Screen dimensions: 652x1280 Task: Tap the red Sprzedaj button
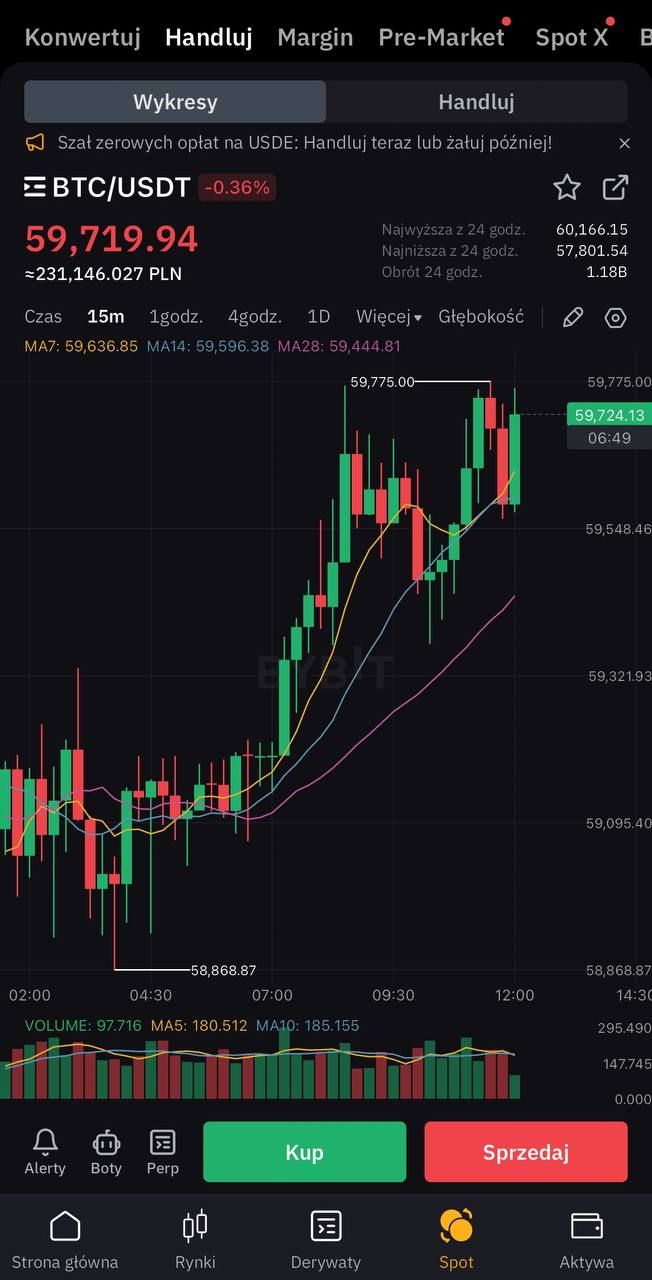(525, 1152)
